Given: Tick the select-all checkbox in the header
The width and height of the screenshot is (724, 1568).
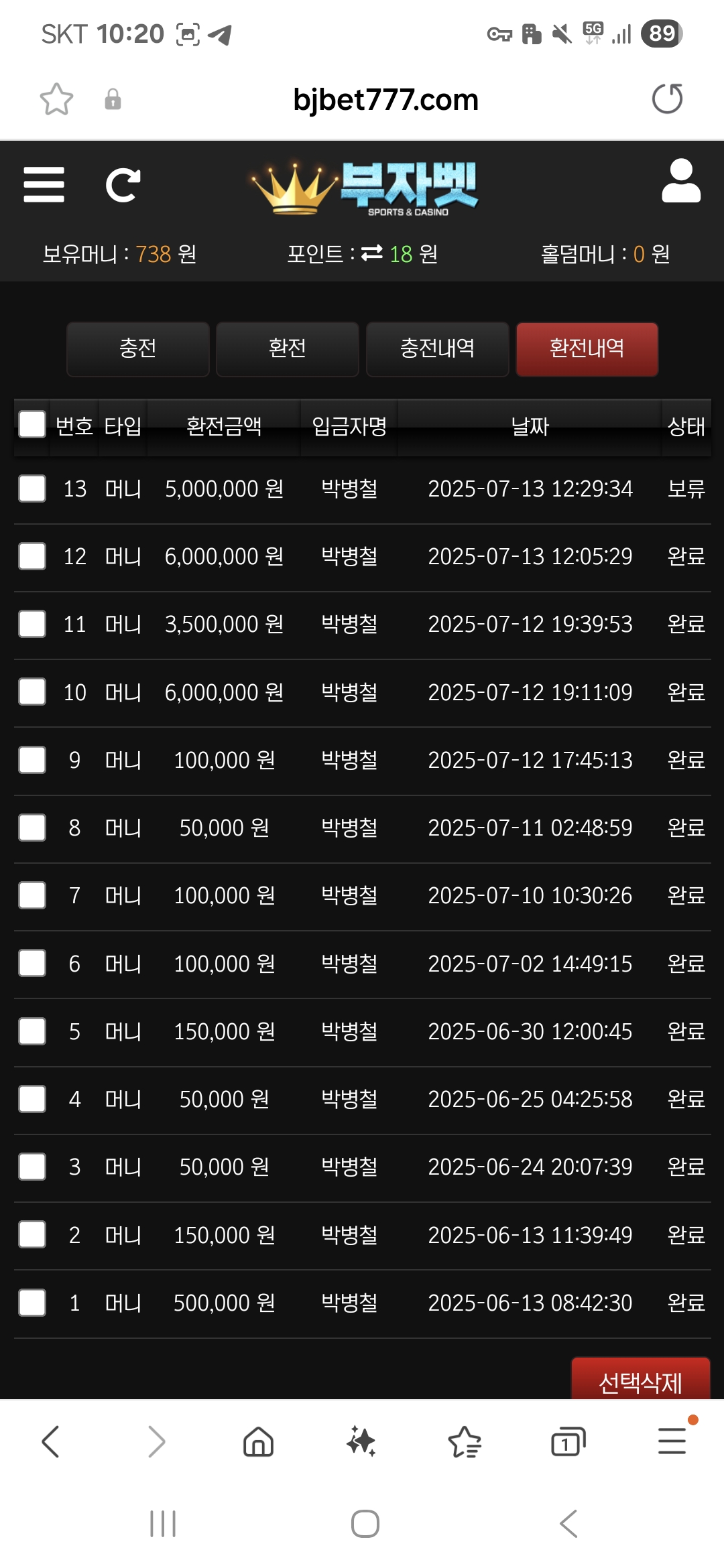Looking at the screenshot, I should point(32,425).
